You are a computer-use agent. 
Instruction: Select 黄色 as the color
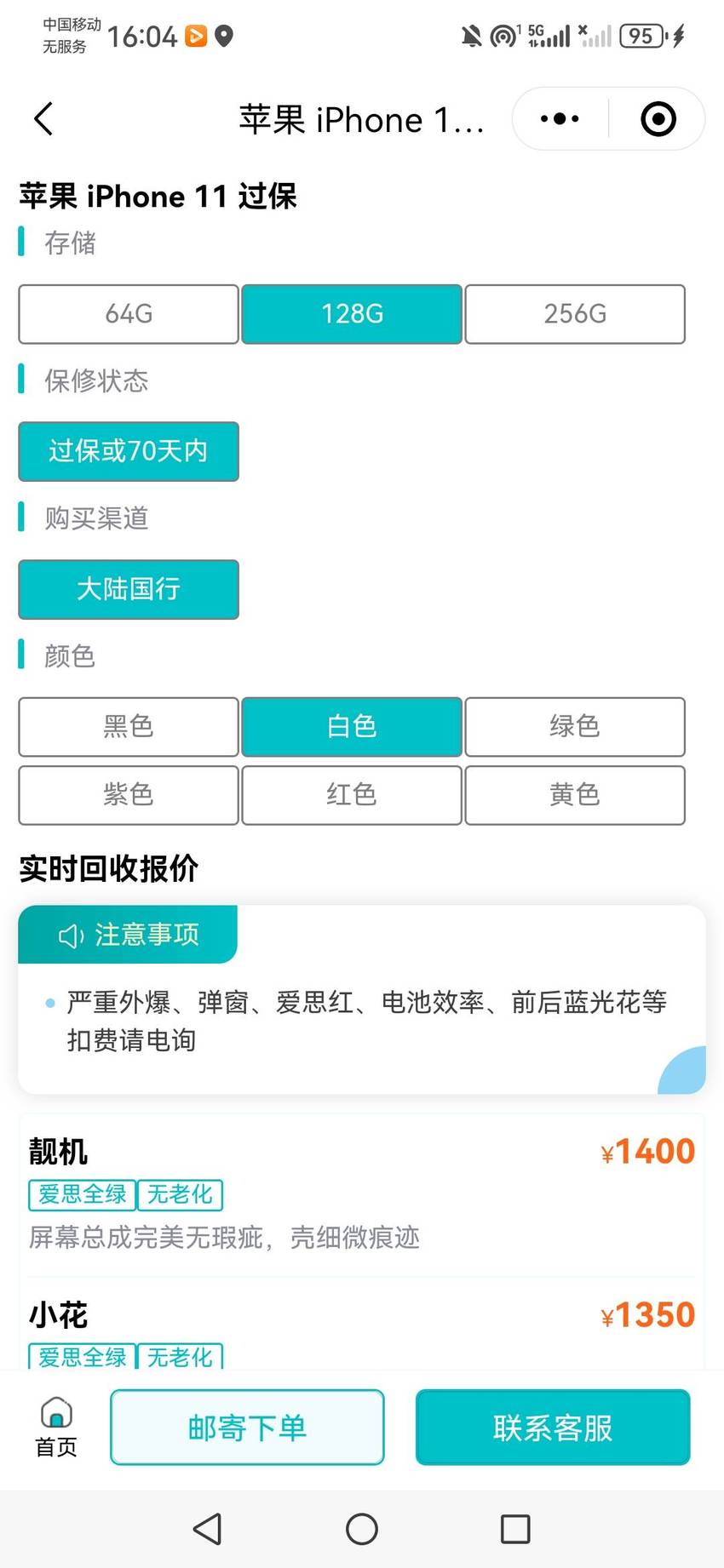point(575,795)
